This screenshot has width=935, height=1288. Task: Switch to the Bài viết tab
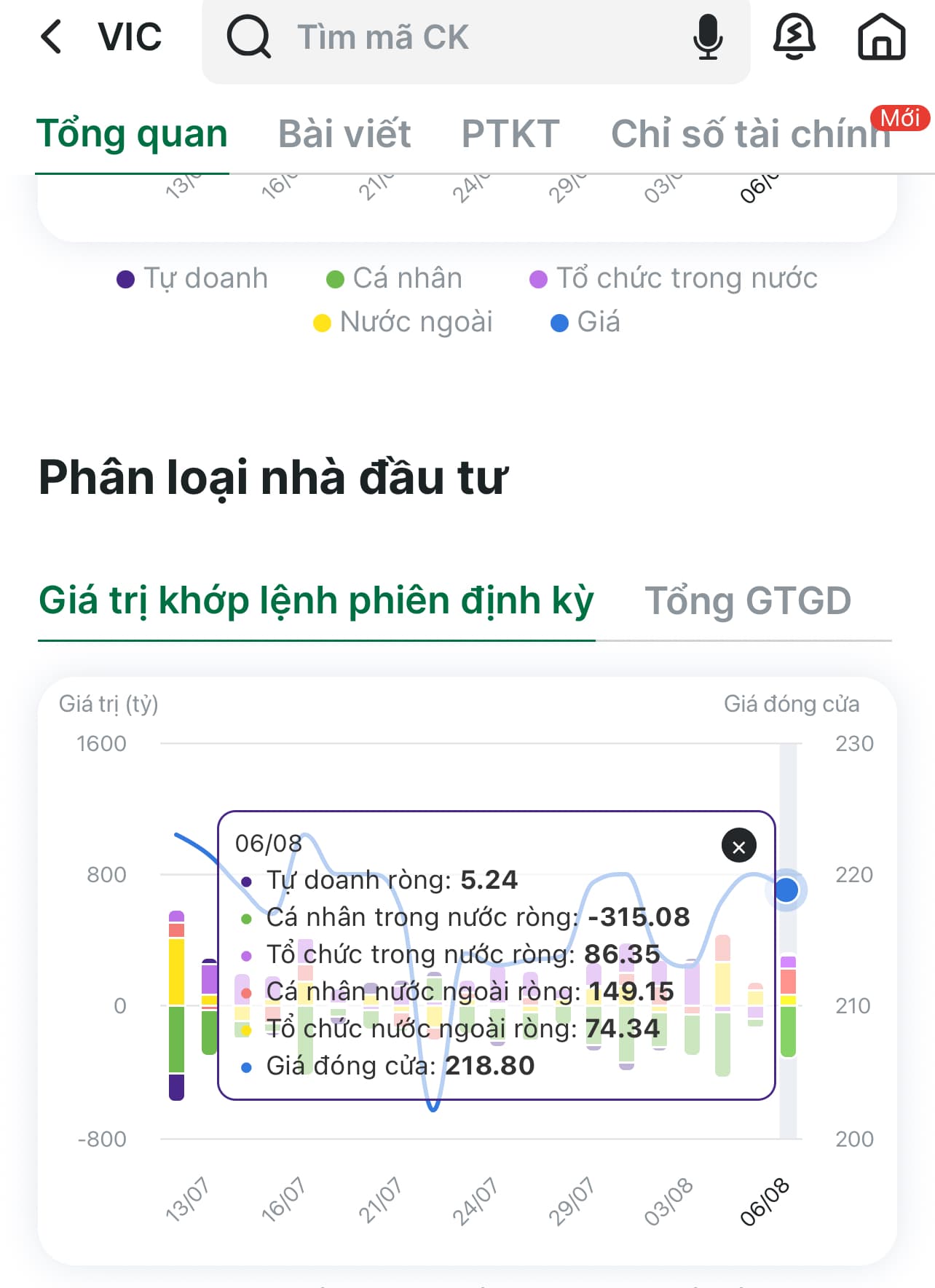[344, 134]
